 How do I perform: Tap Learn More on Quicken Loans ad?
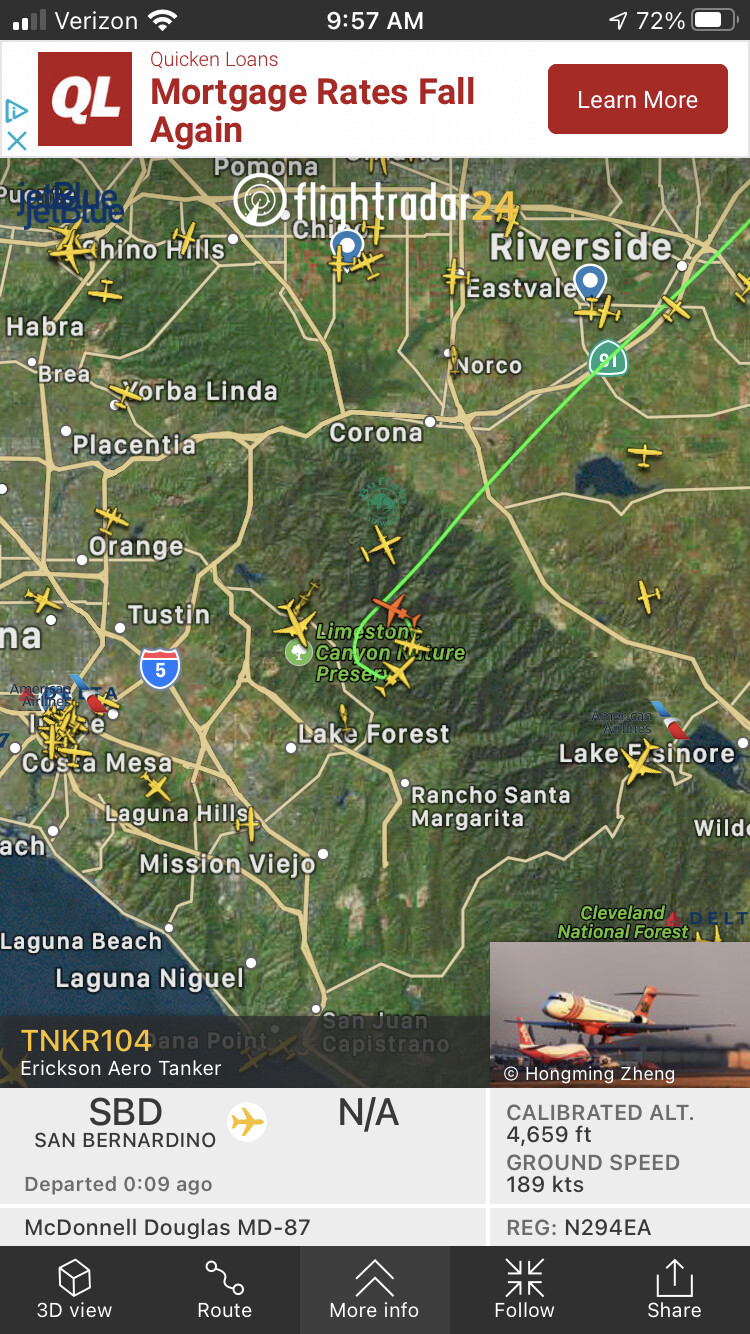637,100
